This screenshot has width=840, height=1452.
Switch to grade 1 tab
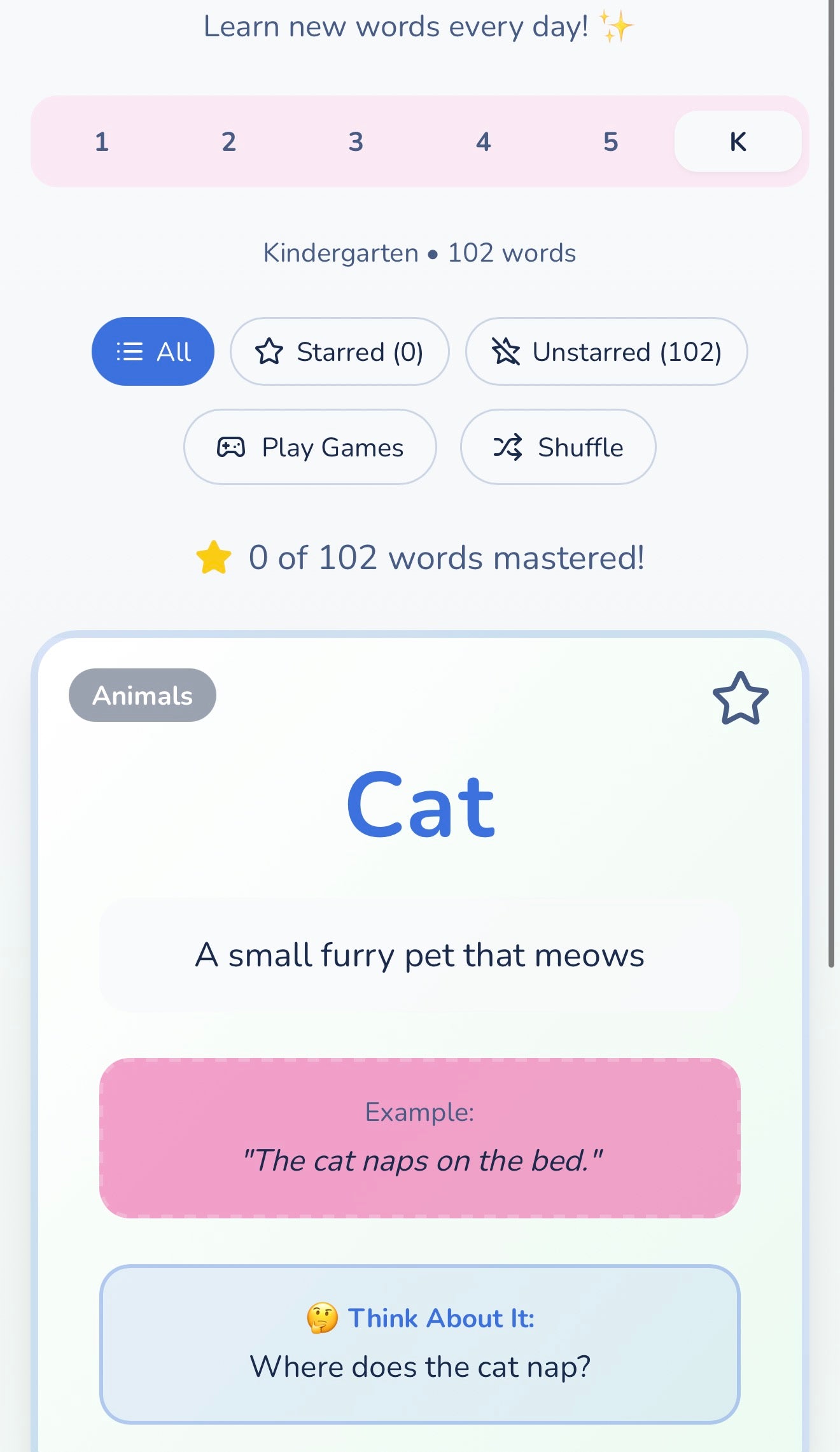pos(102,141)
